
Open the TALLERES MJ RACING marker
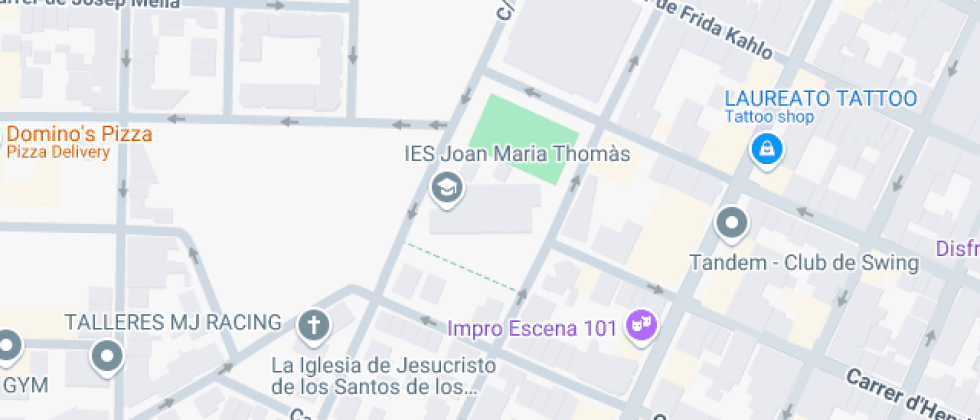click(106, 354)
